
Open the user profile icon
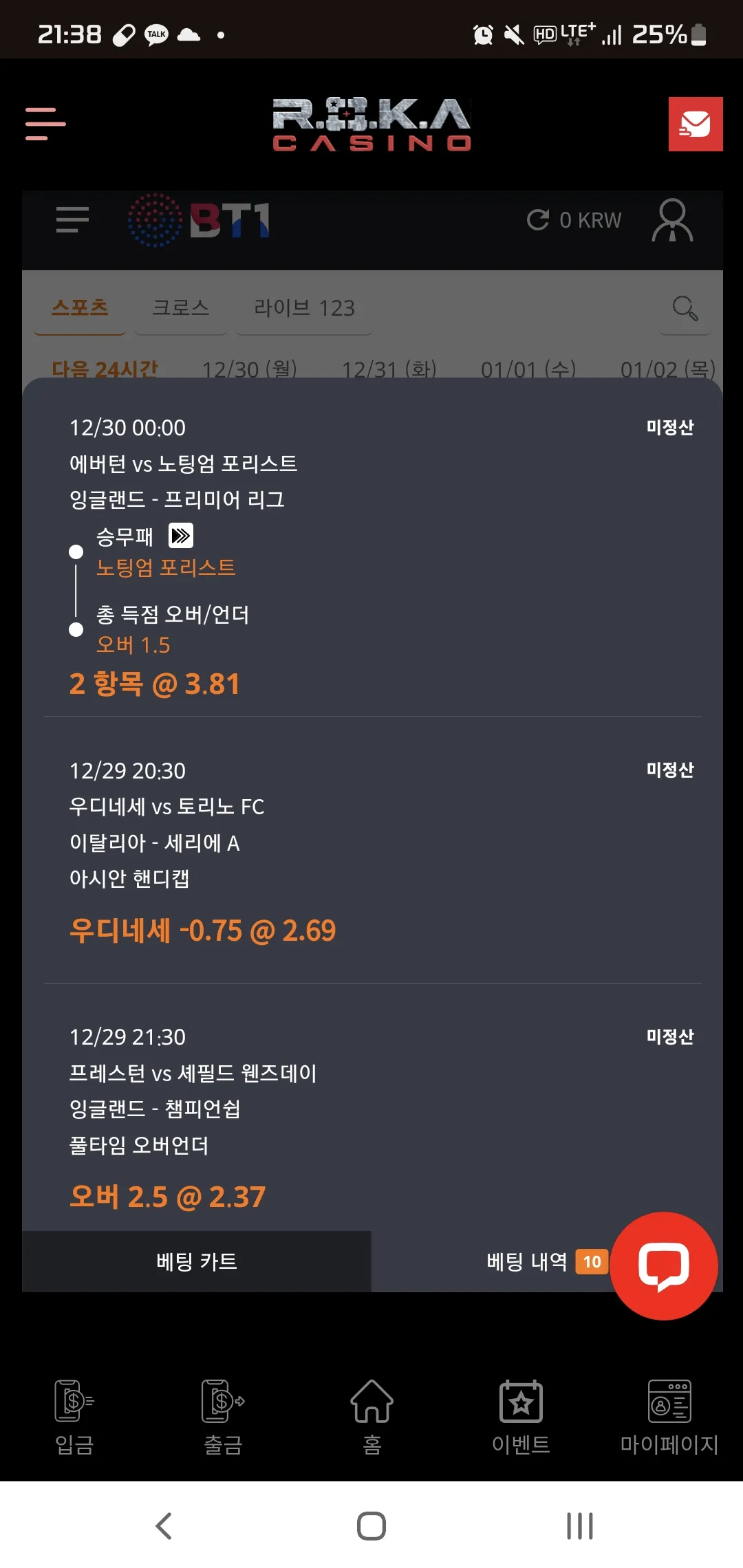point(672,220)
